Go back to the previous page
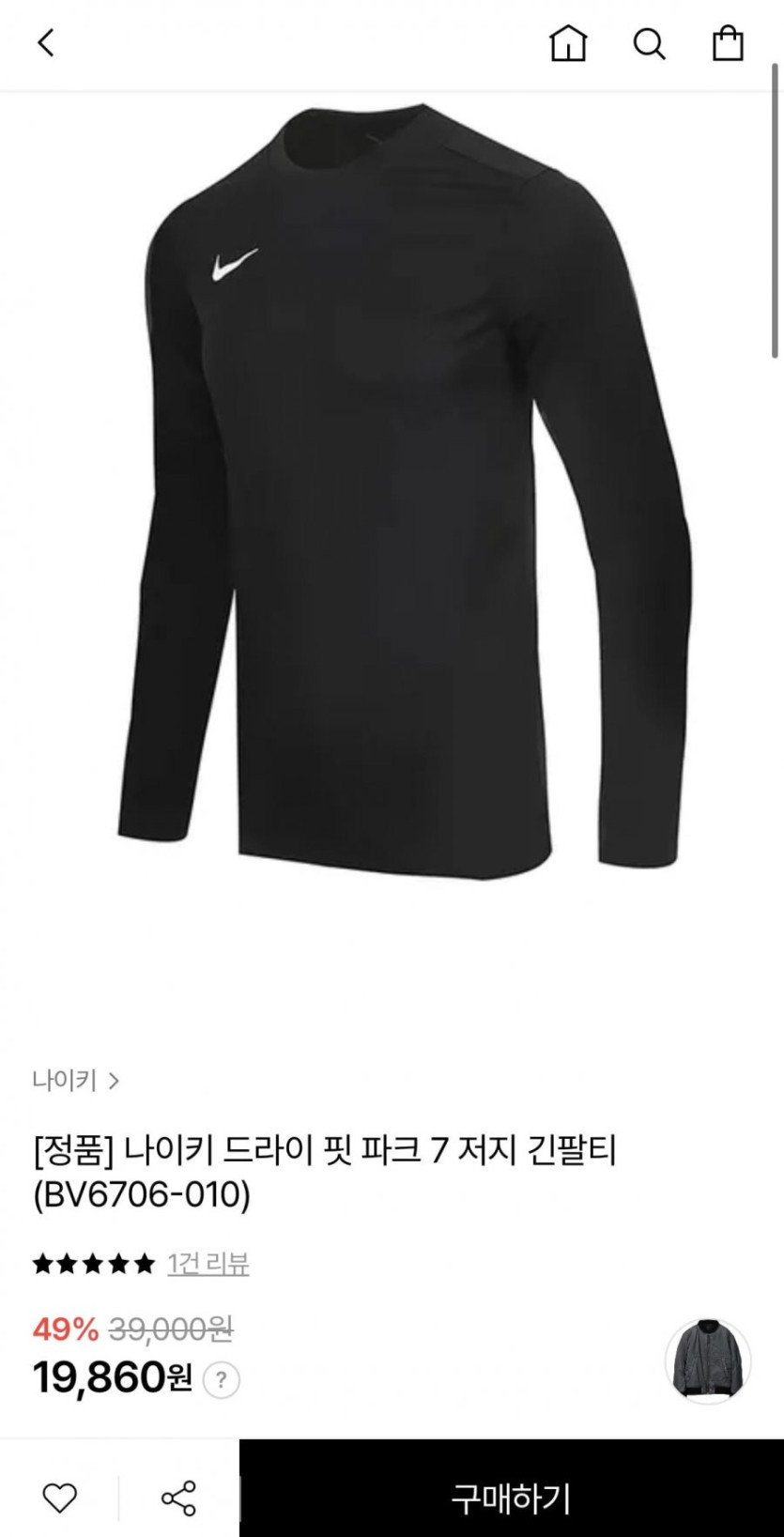The height and width of the screenshot is (1537, 784). pyautogui.click(x=45, y=43)
